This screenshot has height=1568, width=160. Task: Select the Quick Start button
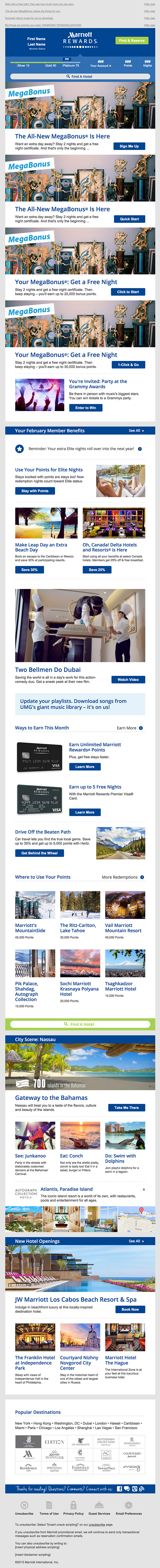[129, 219]
